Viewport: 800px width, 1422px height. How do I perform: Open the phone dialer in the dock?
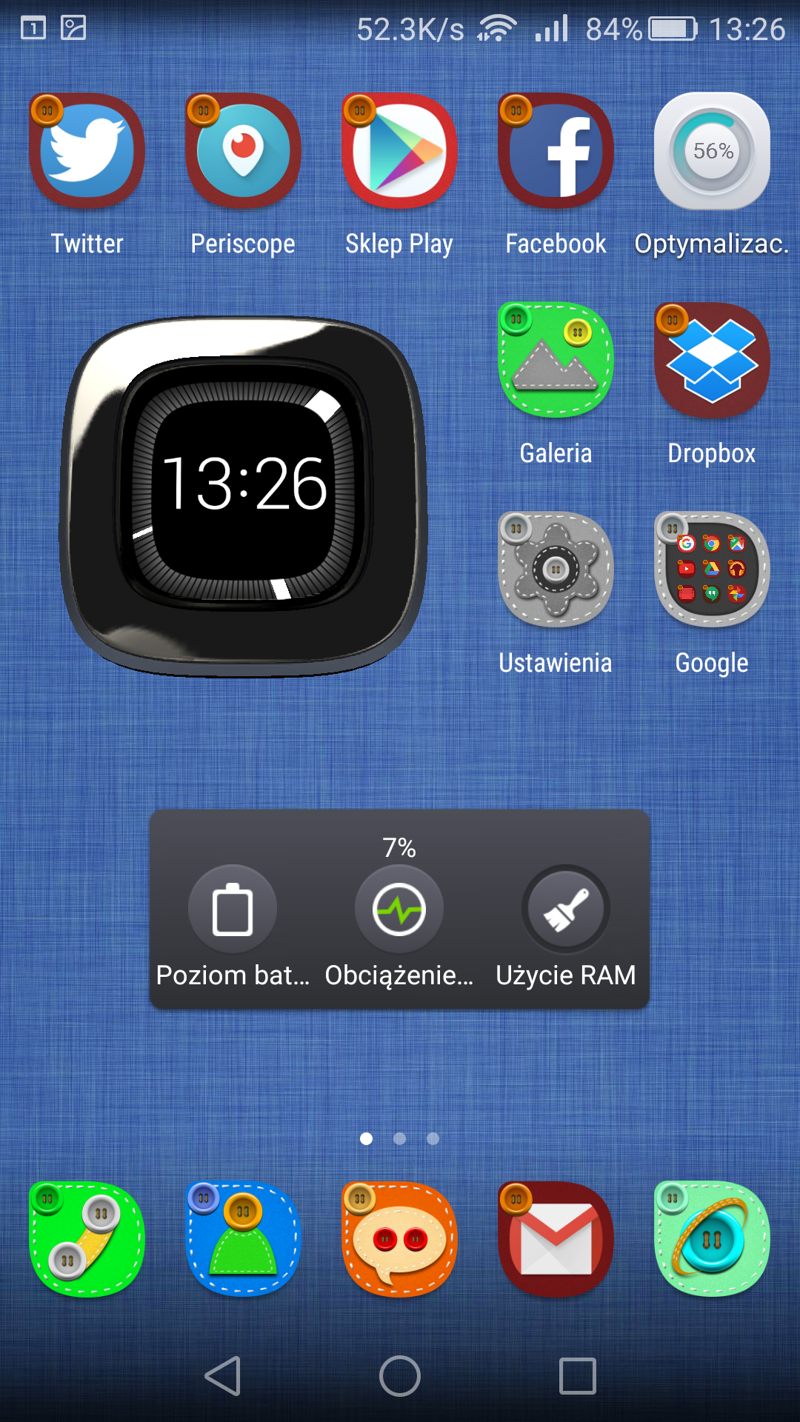coord(87,1240)
